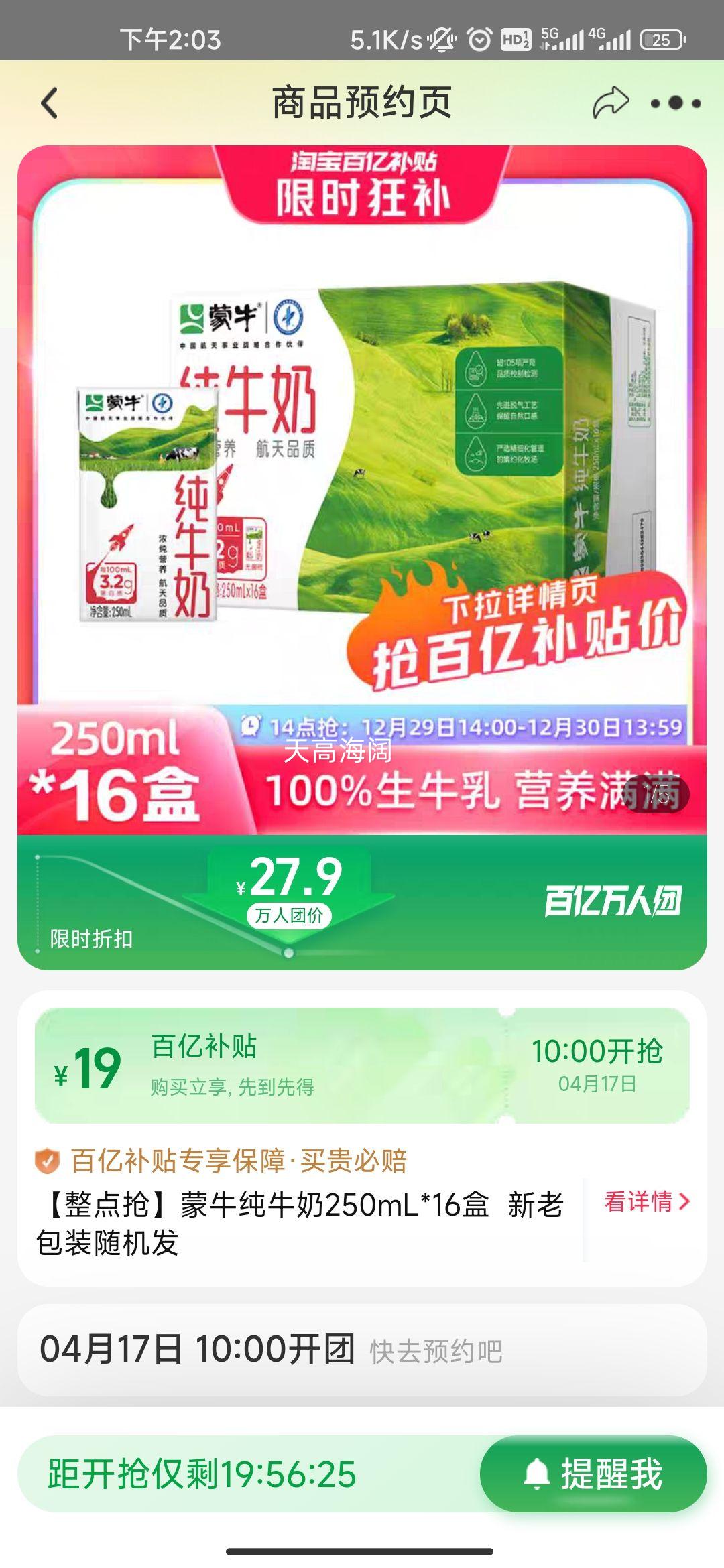724x1568 pixels.
Task: Tap the ¥19 百亿补贴 coupon
Action: tap(362, 1065)
